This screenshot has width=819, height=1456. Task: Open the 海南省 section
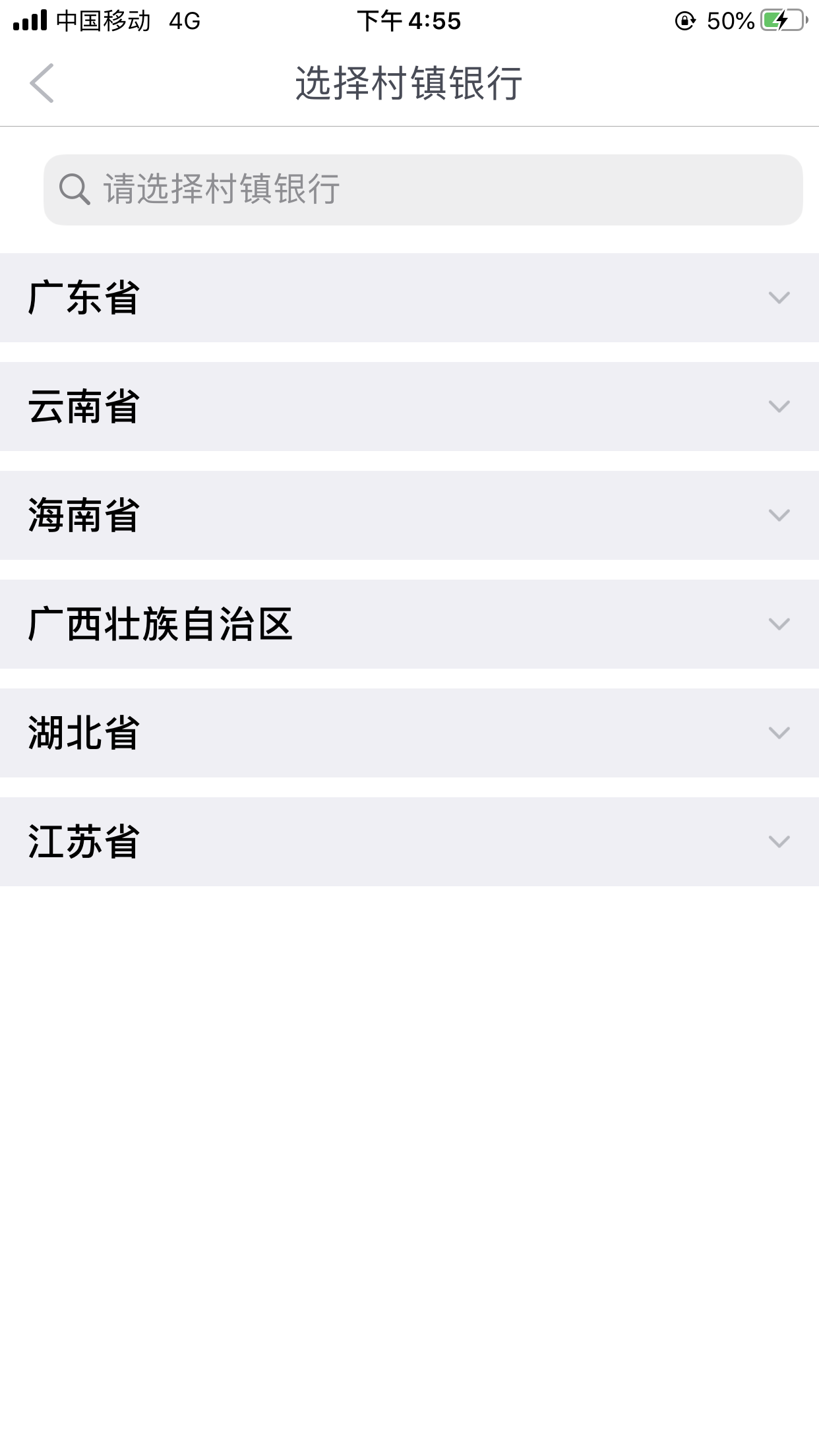coord(409,515)
